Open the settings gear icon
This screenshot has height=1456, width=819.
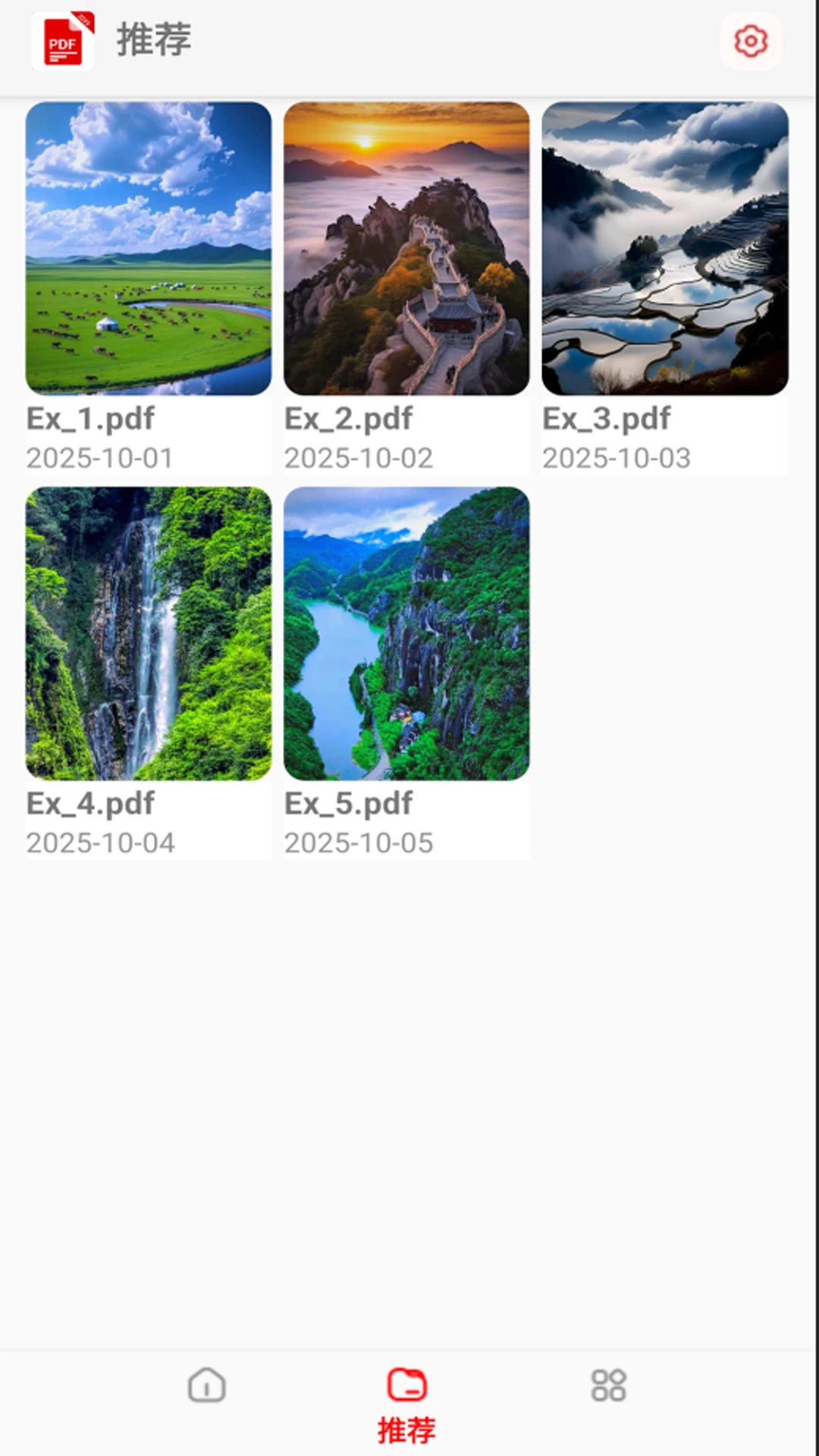click(750, 40)
